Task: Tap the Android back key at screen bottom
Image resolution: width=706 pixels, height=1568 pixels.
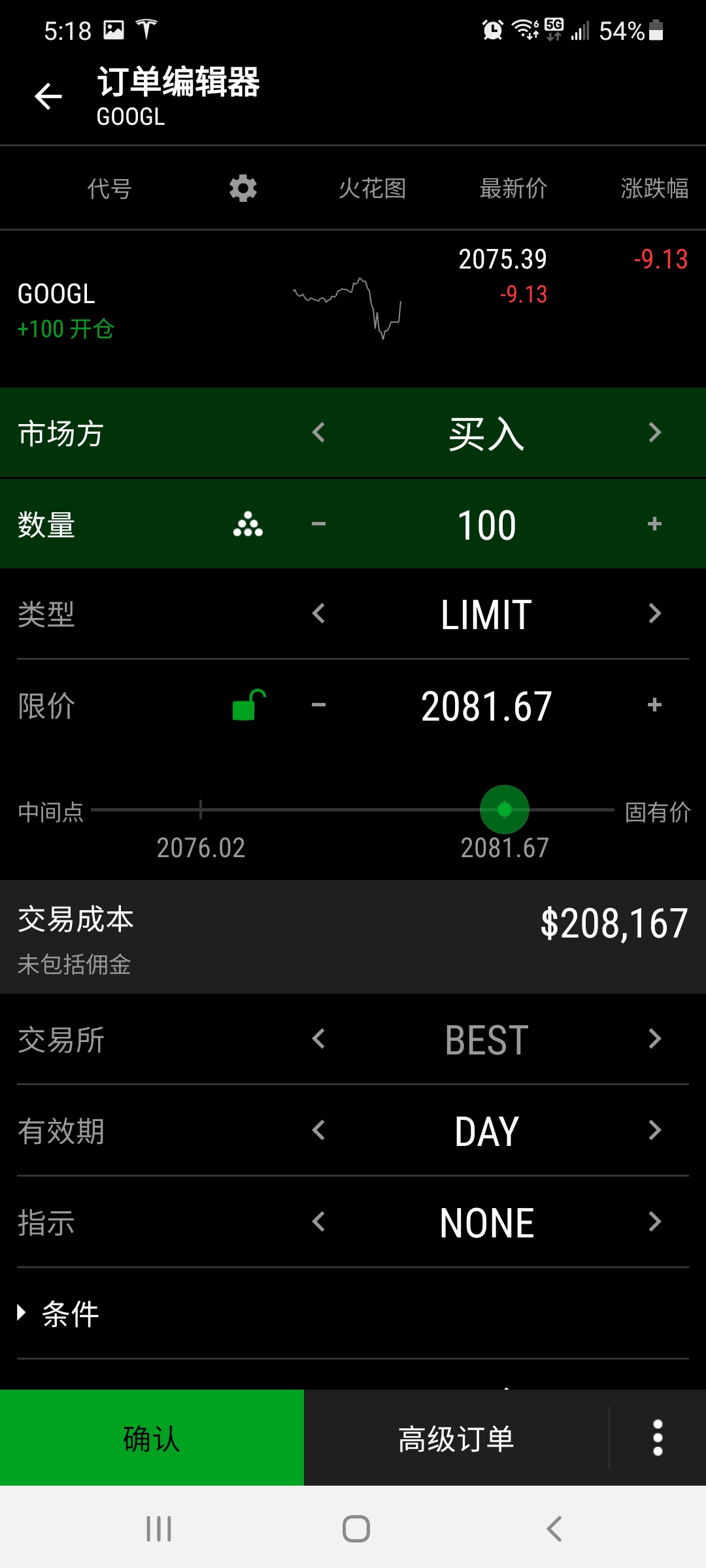Action: (x=552, y=1527)
